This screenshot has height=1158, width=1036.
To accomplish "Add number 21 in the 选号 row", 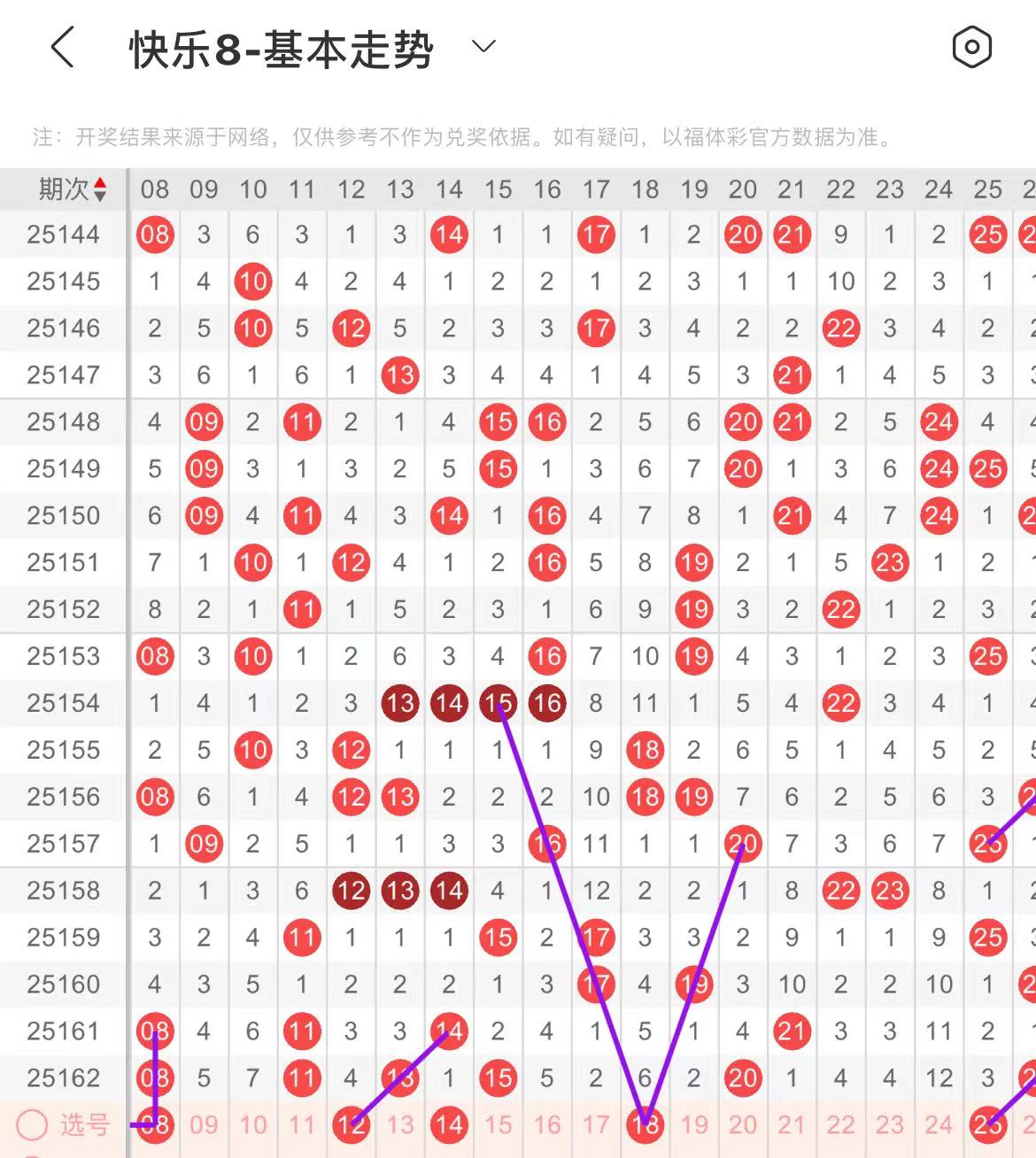I will (792, 1124).
